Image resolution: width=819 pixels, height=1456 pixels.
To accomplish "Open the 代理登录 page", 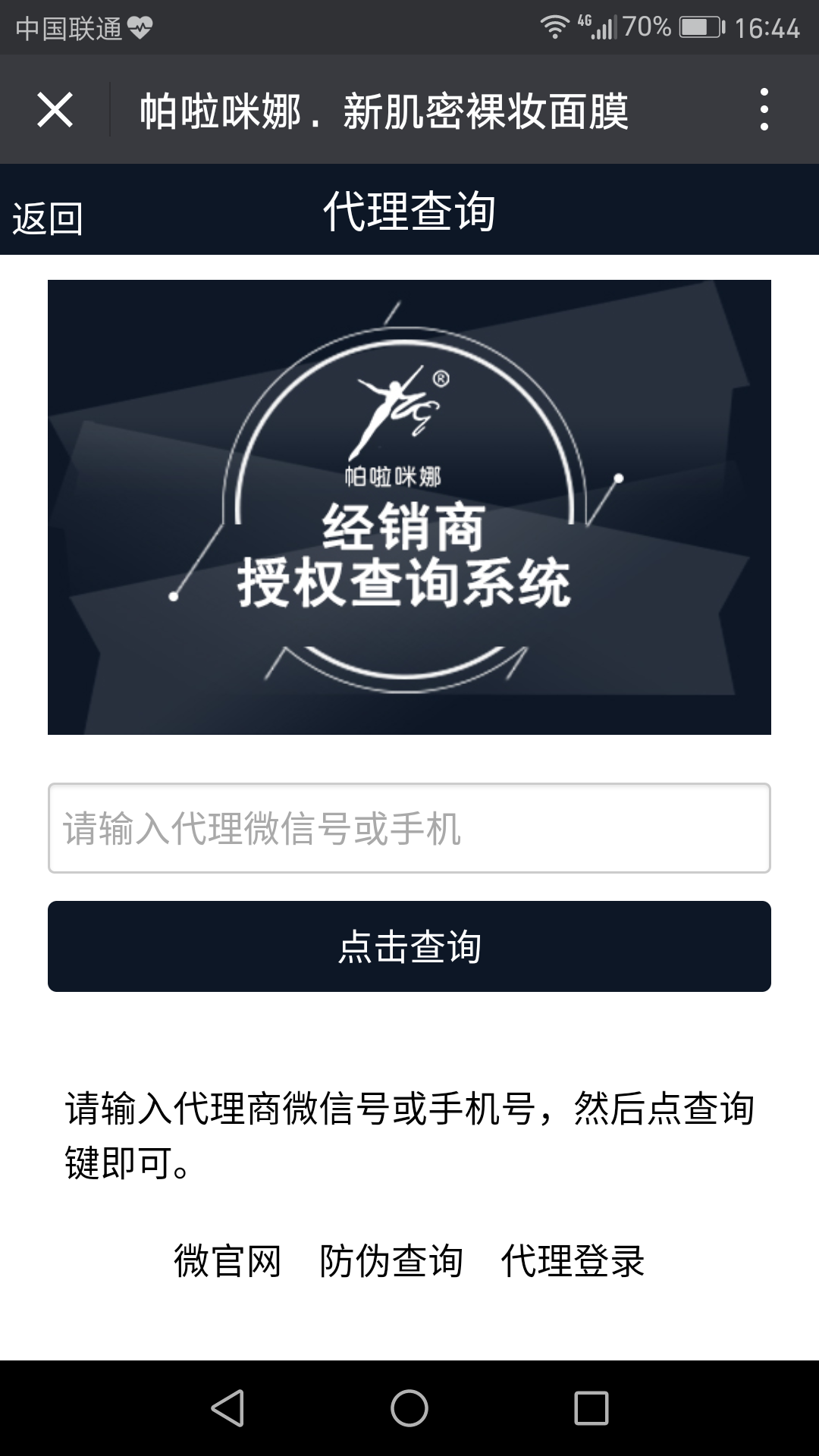I will pos(573,1261).
